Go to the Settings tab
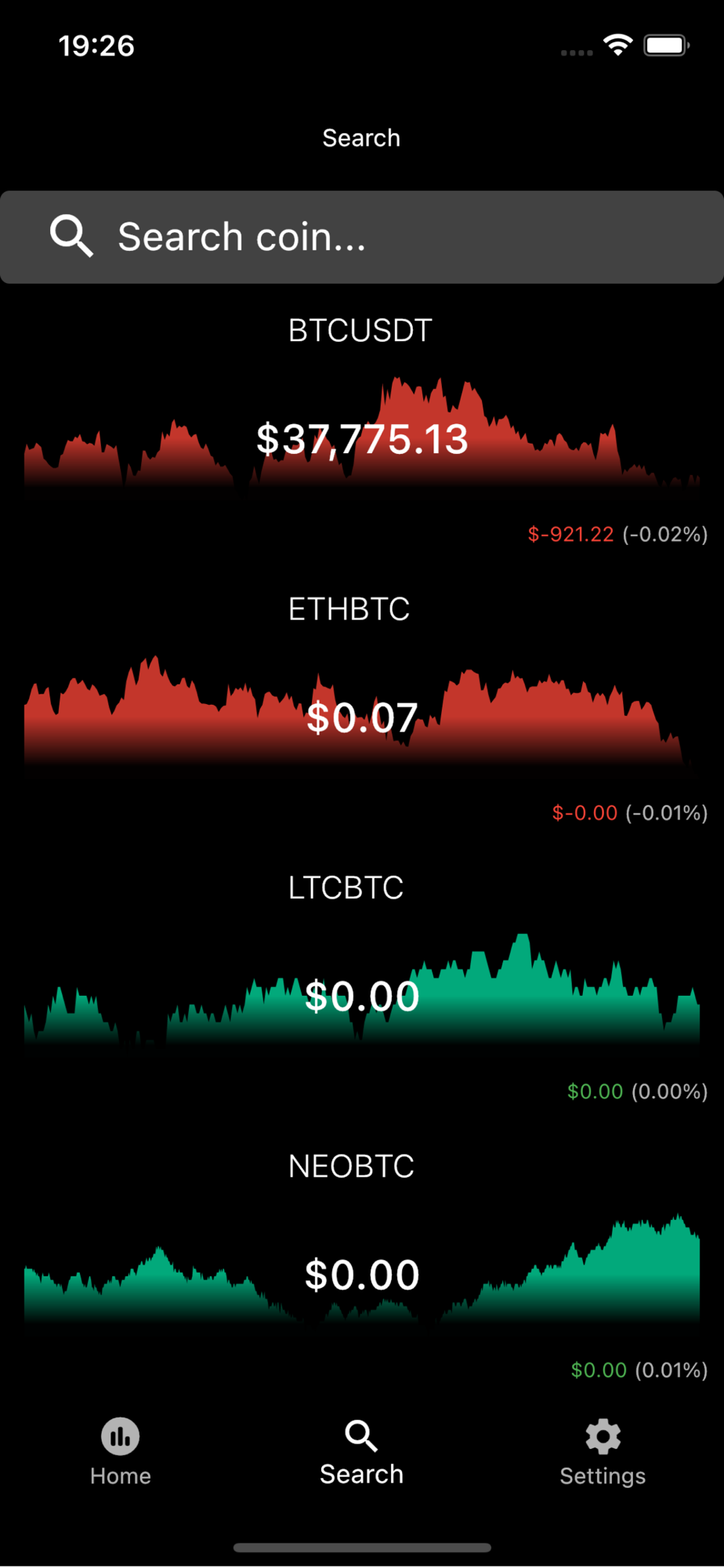 603,1452
